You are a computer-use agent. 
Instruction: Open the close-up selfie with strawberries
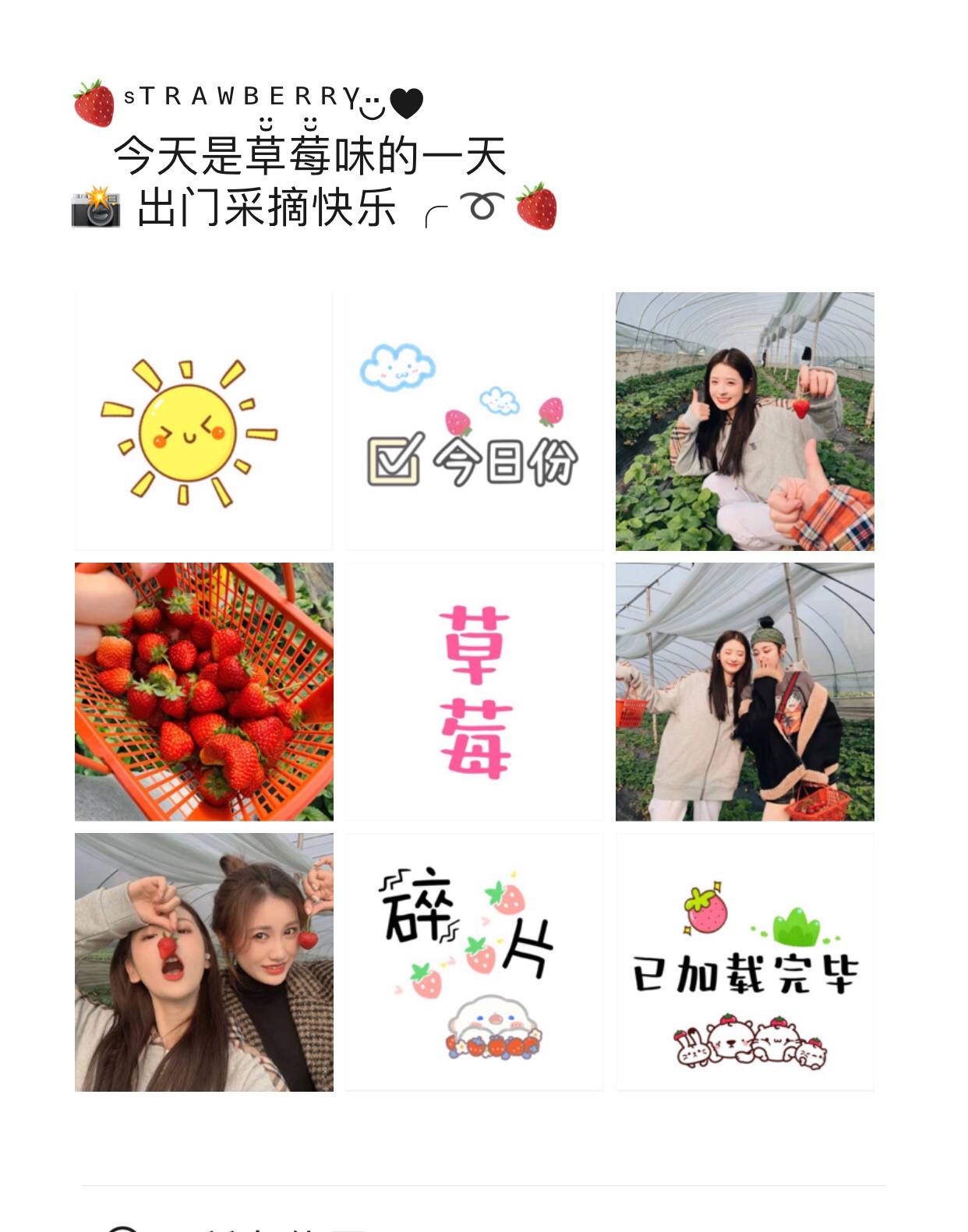[x=203, y=962]
